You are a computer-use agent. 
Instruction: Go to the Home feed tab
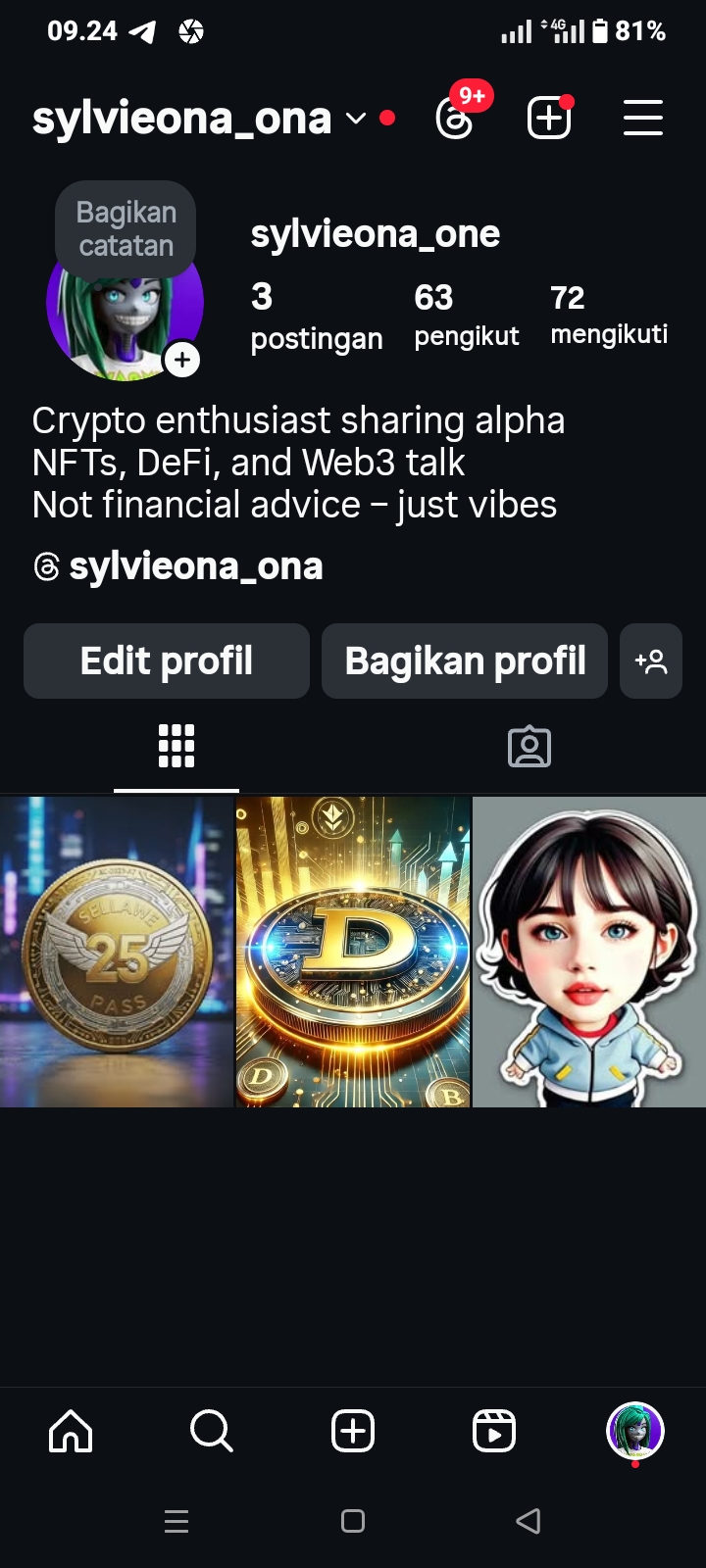point(71,1431)
